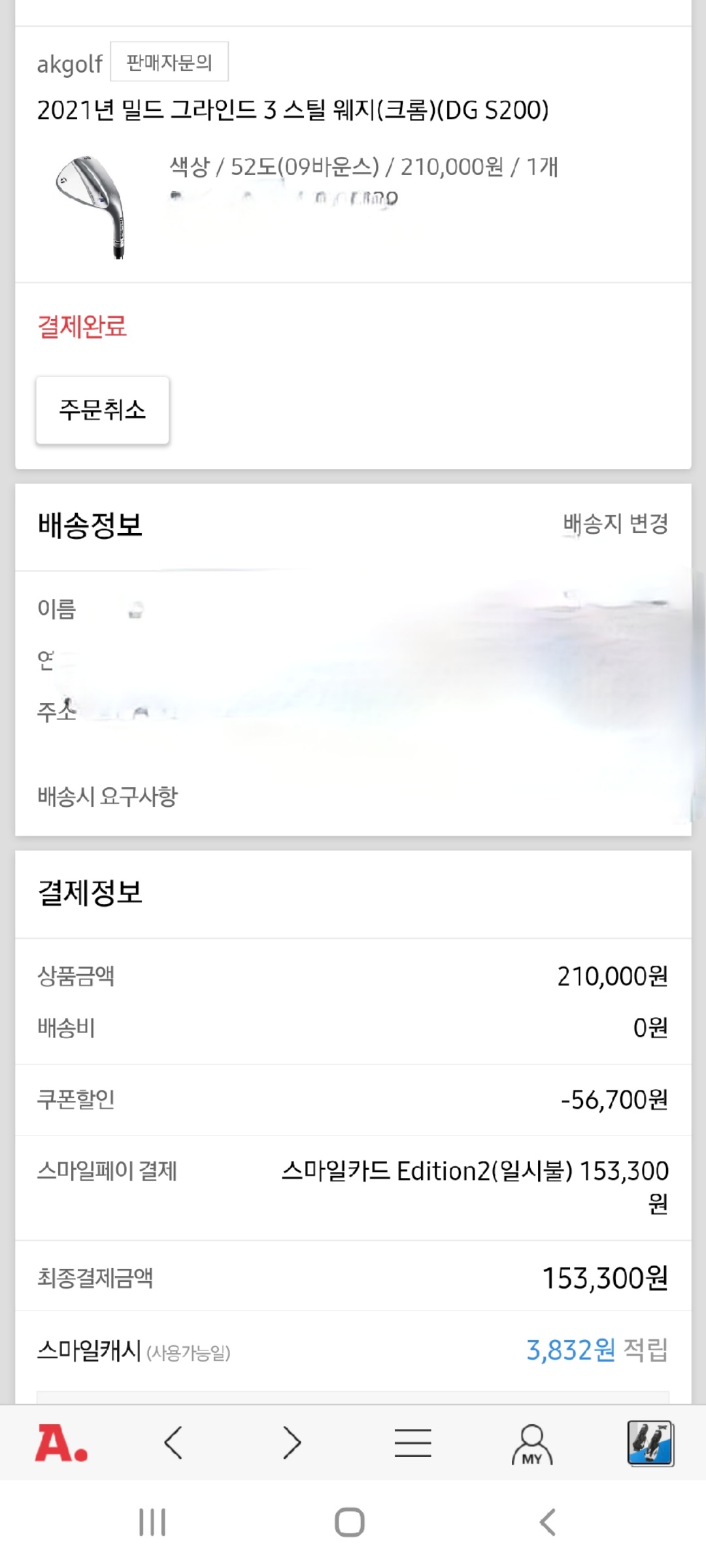This screenshot has width=706, height=1568.
Task: Tap the 판매자문의 seller inquiry button
Action: (x=169, y=62)
